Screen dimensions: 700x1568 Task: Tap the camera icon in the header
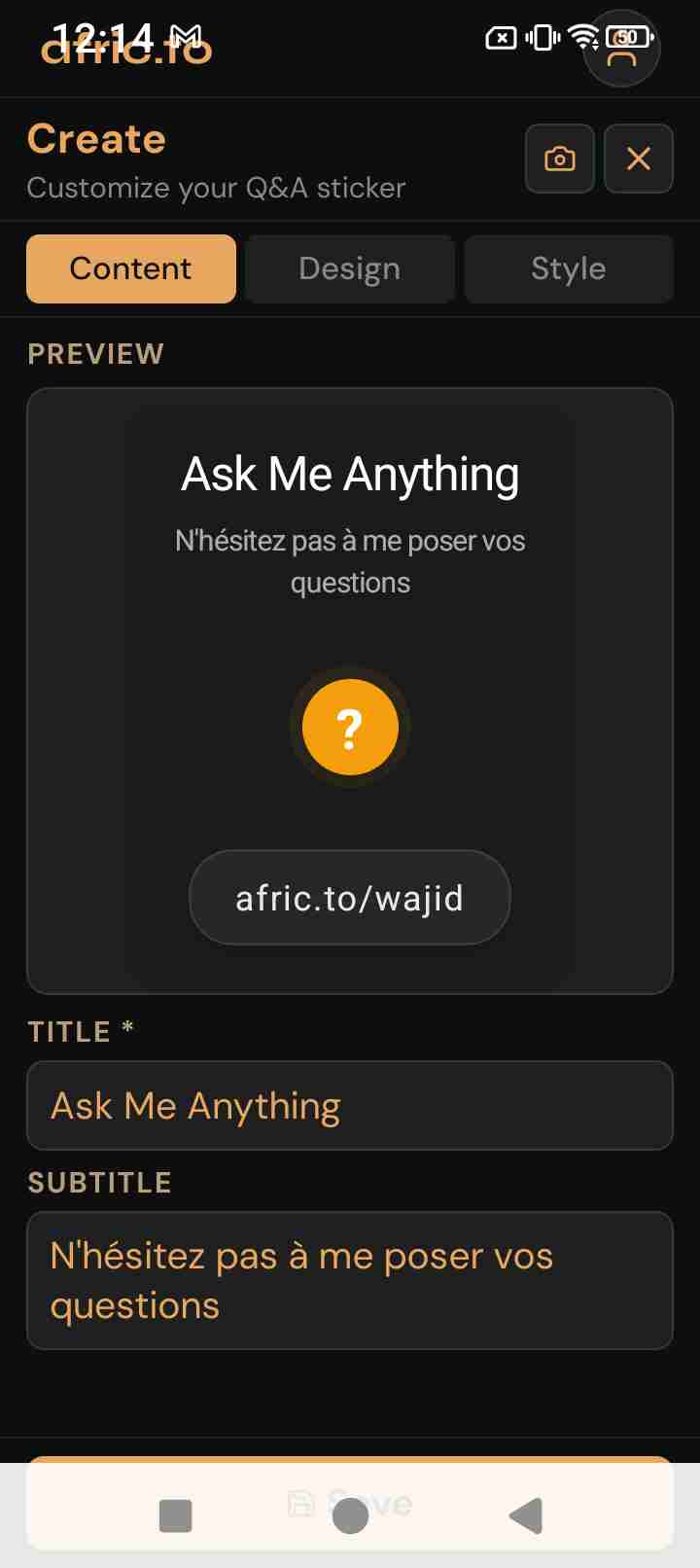(560, 159)
